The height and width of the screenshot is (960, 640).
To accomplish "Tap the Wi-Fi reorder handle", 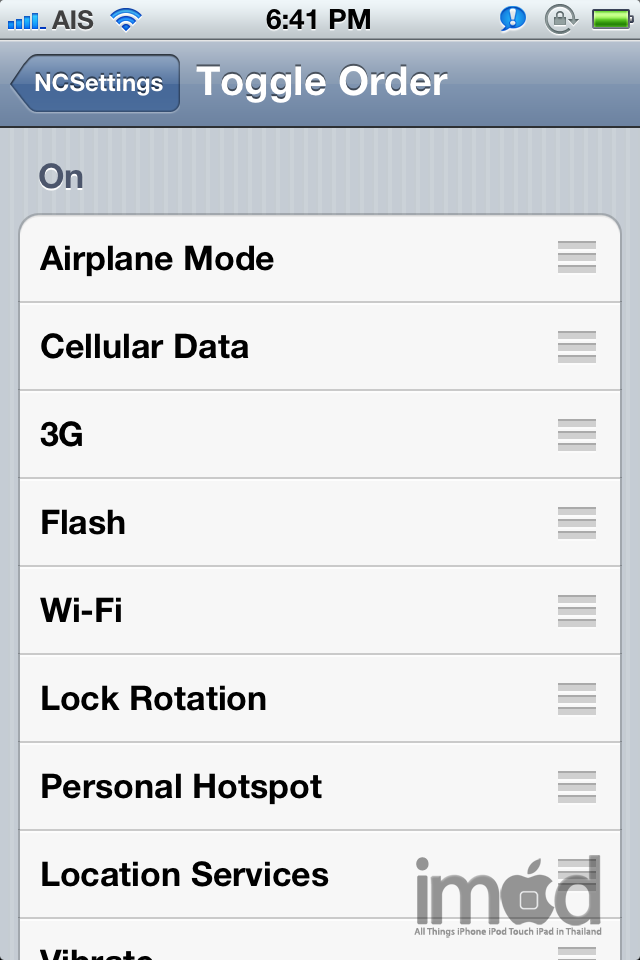I will click(577, 610).
